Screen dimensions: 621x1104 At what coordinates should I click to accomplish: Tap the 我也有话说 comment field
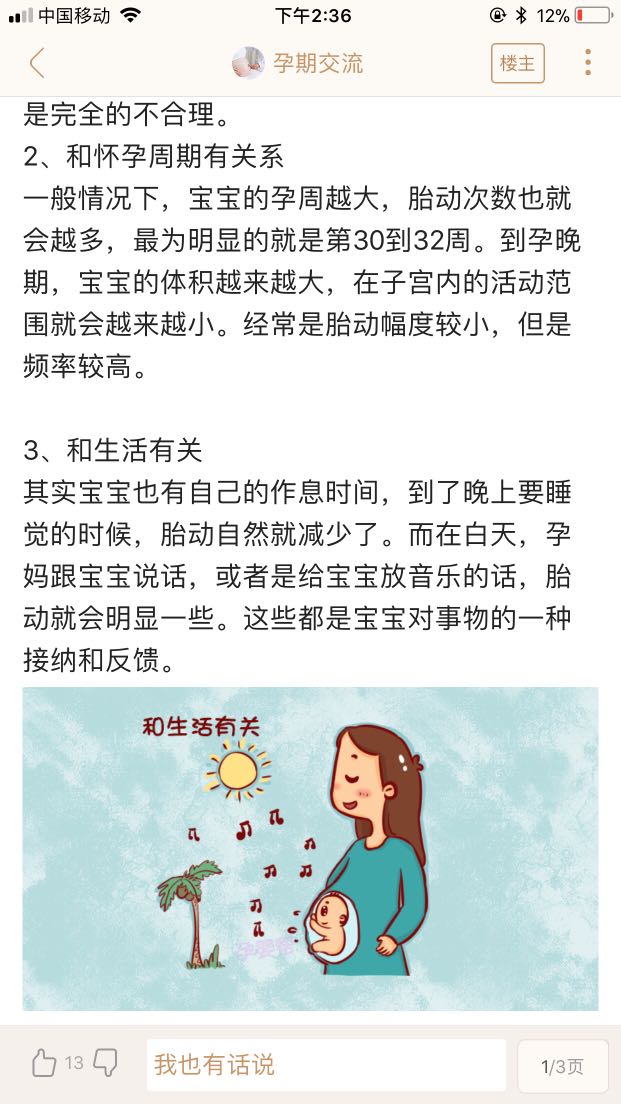[x=326, y=1065]
